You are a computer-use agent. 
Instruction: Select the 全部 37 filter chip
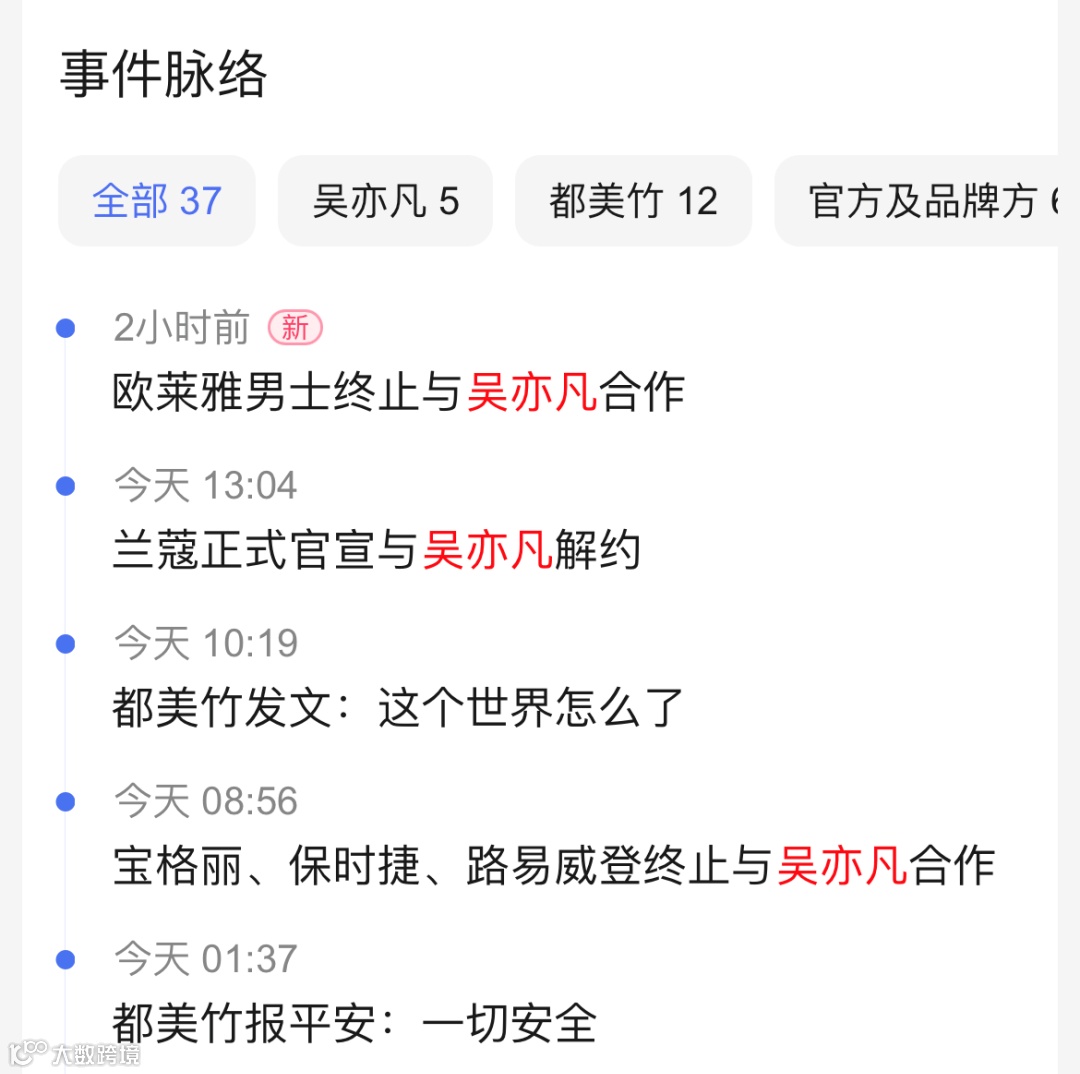point(157,201)
